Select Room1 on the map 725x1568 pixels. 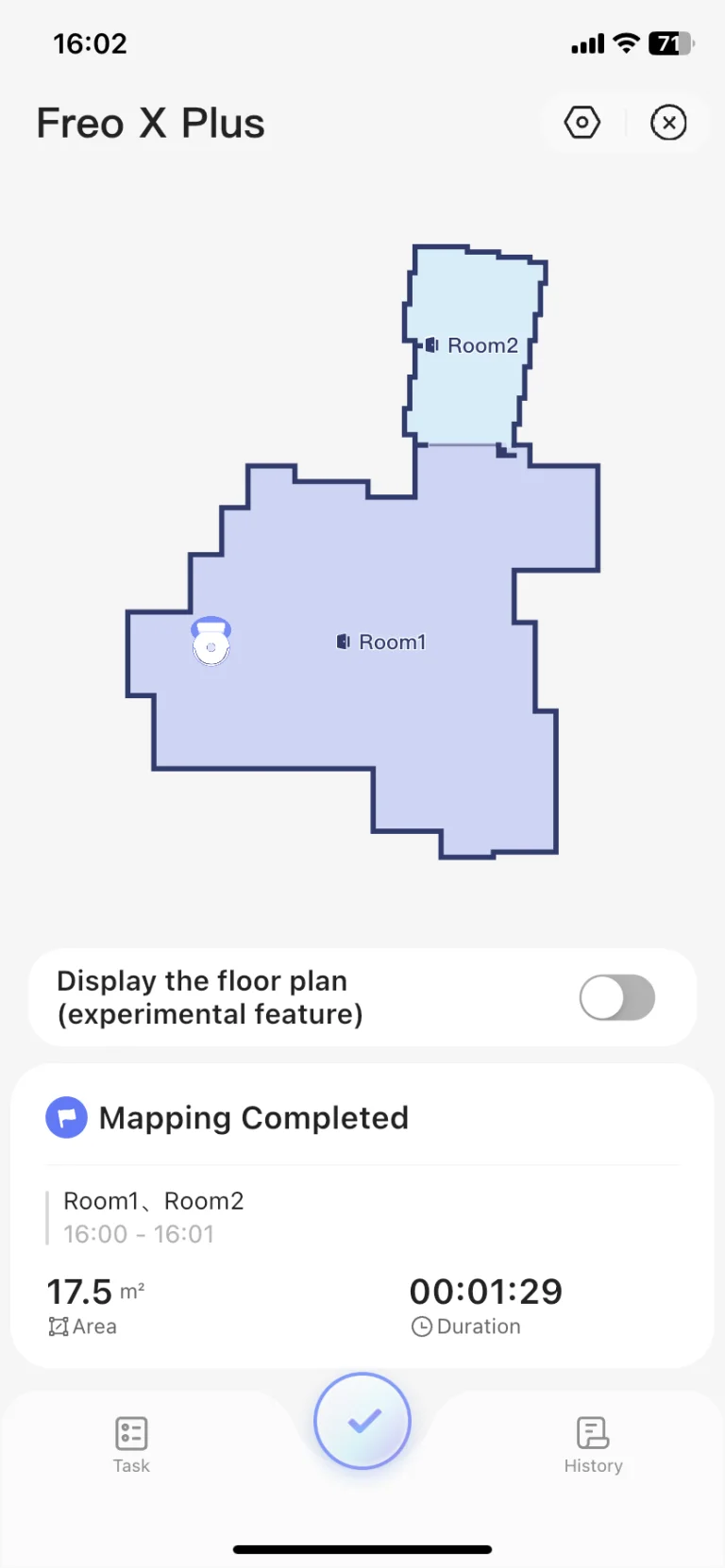pyautogui.click(x=382, y=642)
